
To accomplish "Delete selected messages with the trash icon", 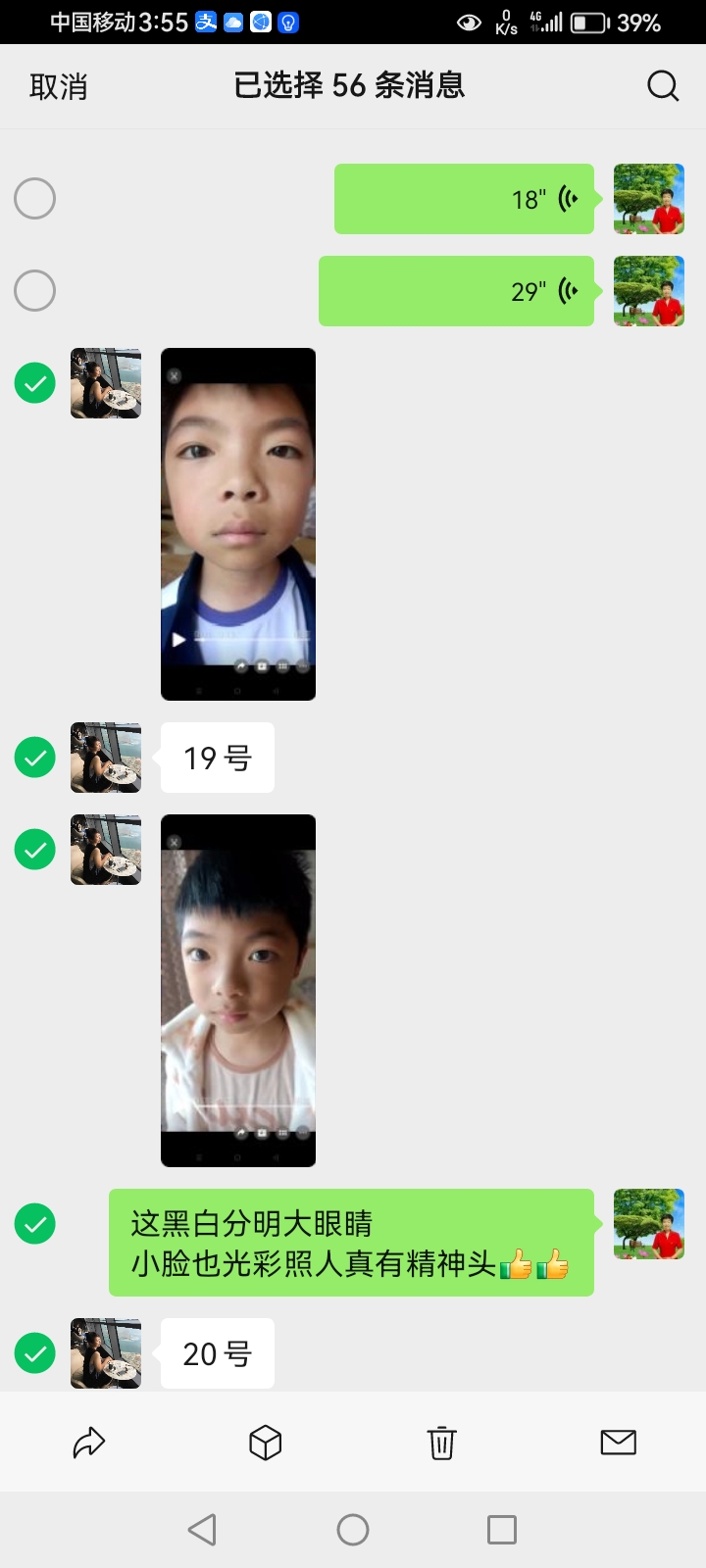I will [442, 1443].
